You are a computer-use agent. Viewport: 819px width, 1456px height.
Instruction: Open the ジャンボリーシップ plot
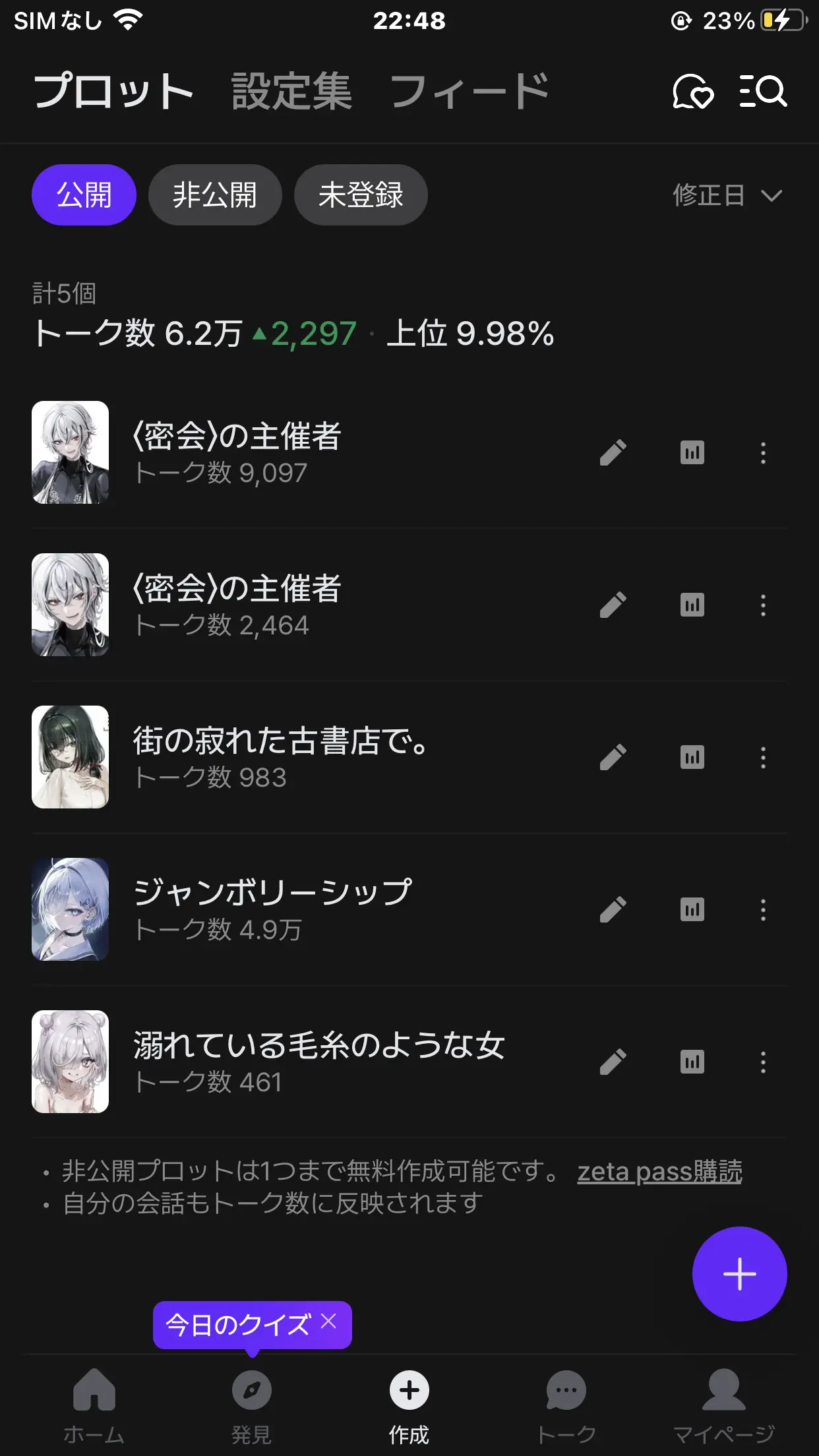[272, 909]
